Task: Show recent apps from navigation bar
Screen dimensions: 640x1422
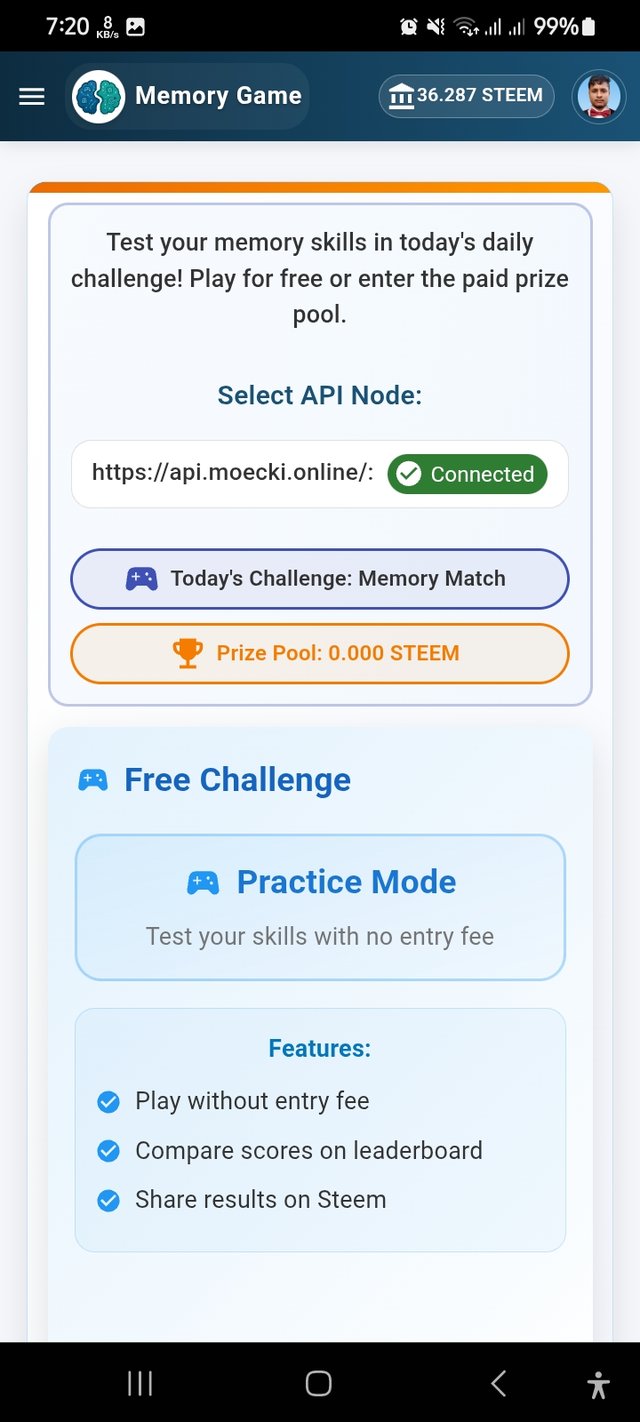Action: [x=140, y=1383]
